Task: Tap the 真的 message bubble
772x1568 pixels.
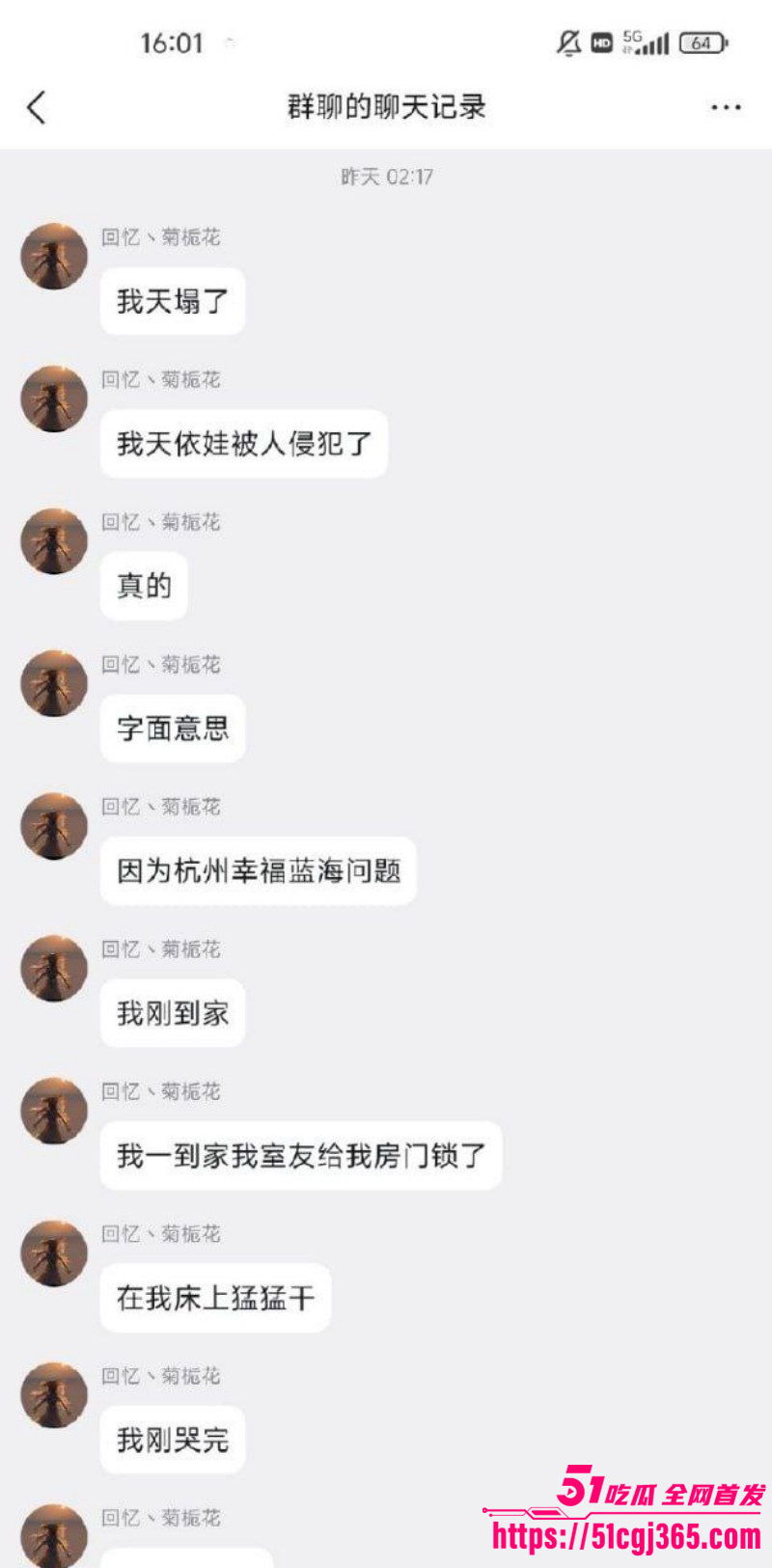Action: (143, 586)
